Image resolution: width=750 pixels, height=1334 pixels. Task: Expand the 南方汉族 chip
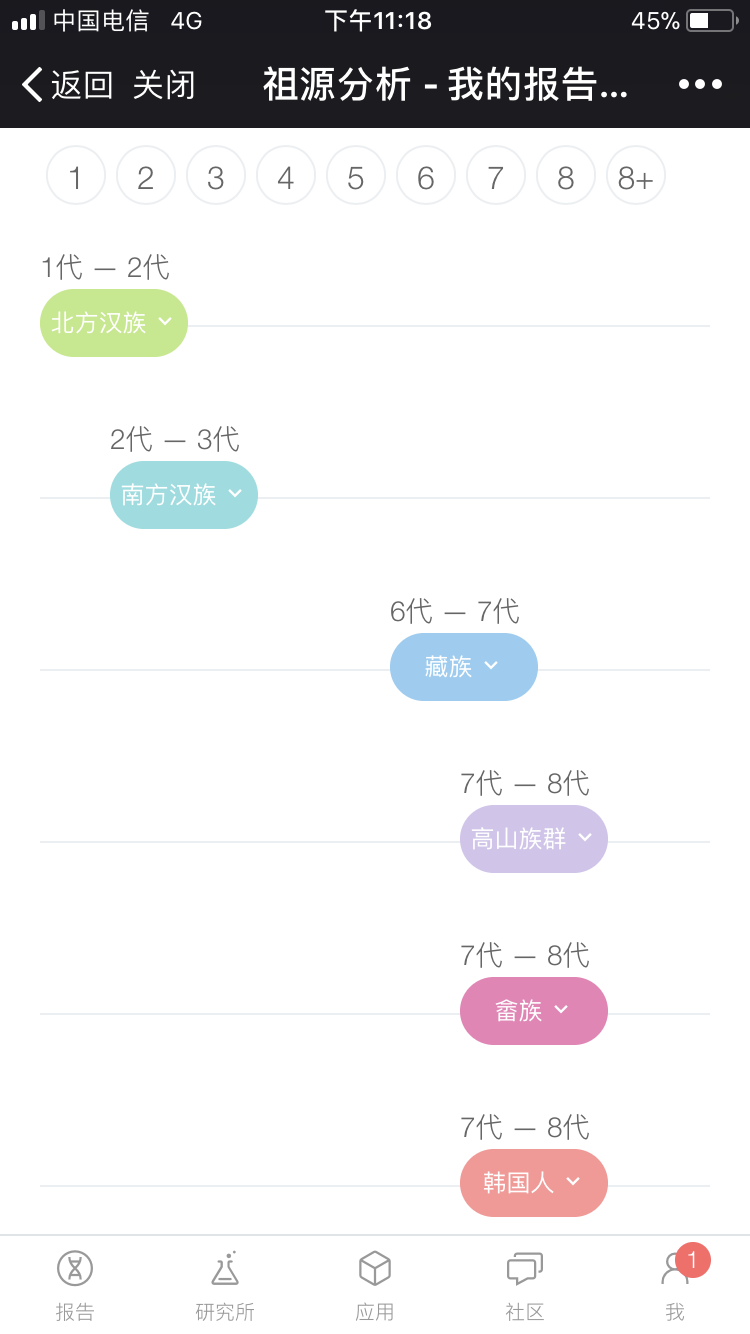coord(184,495)
